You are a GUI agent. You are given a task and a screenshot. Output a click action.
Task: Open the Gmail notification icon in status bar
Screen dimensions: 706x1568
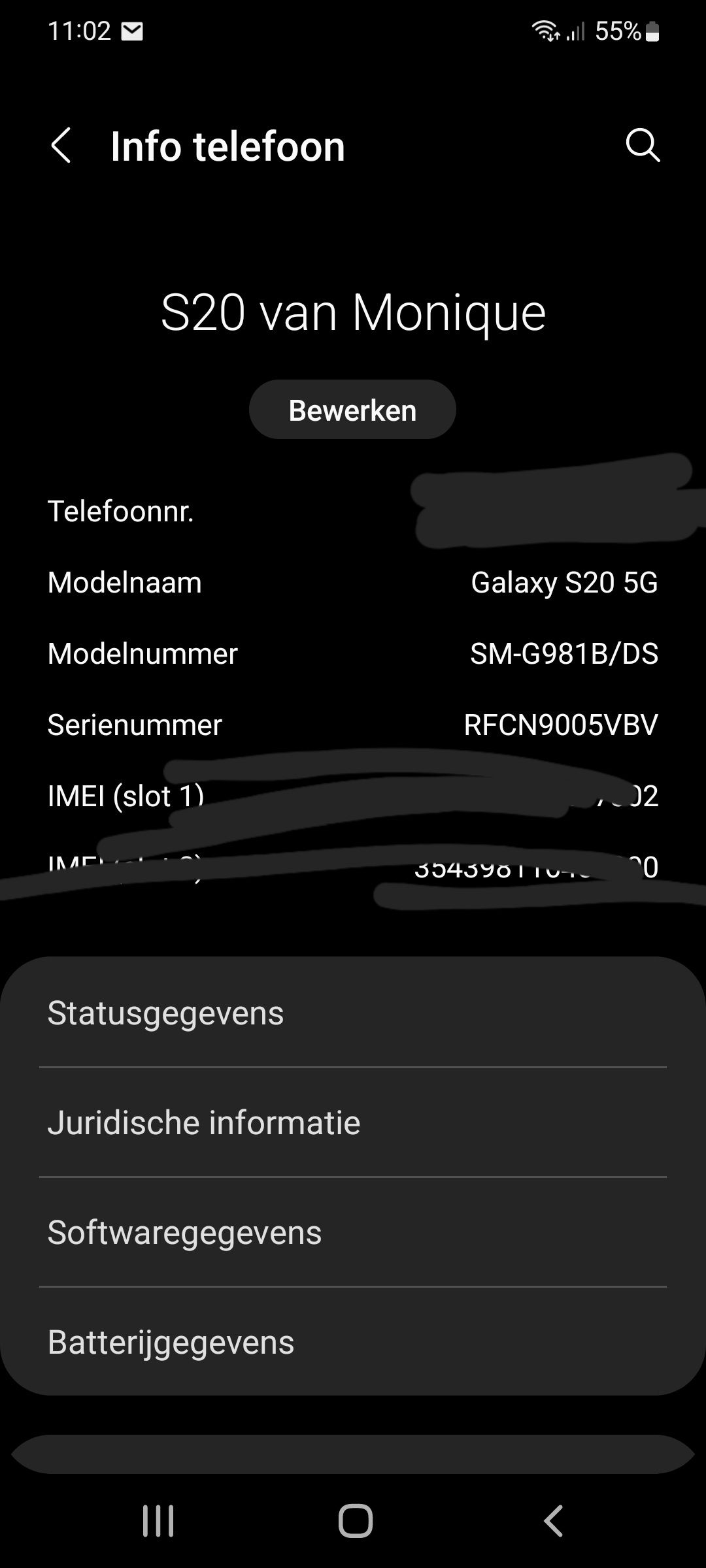coord(133,30)
